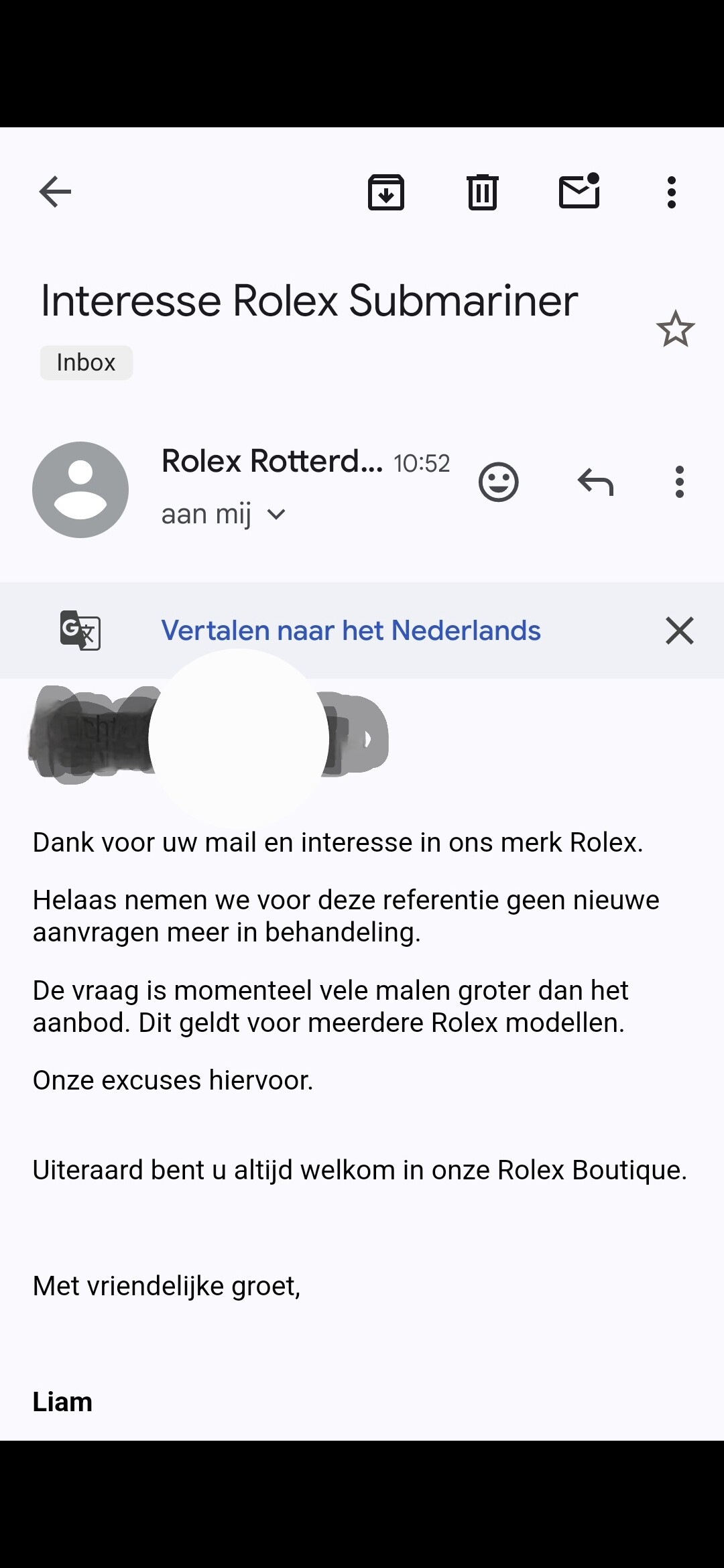
Task: Go back to the inbox list
Action: click(x=55, y=192)
